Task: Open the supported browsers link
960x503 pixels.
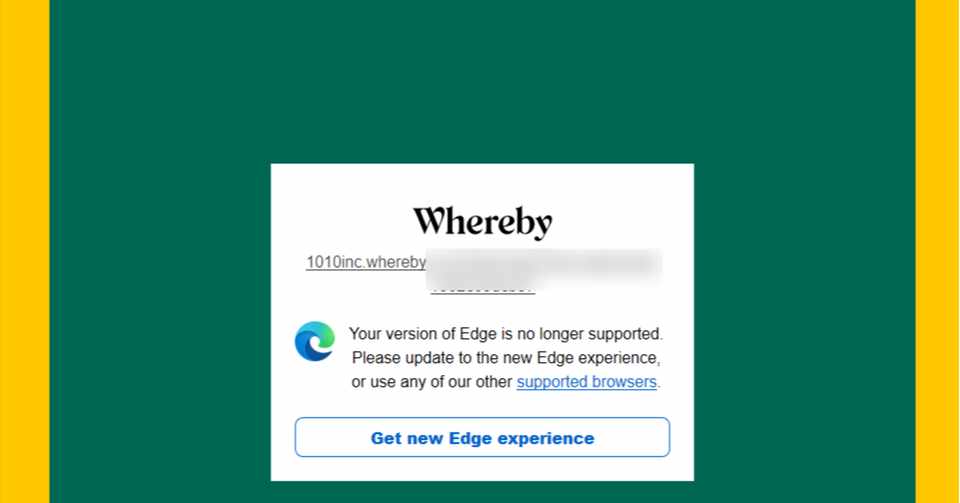Action: [586, 382]
